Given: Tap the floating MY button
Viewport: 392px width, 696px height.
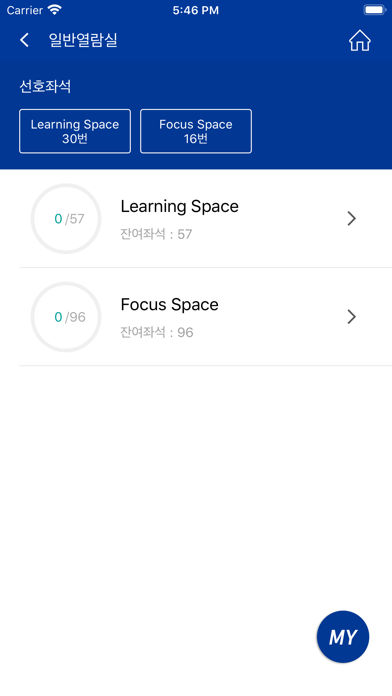Looking at the screenshot, I should (x=343, y=637).
